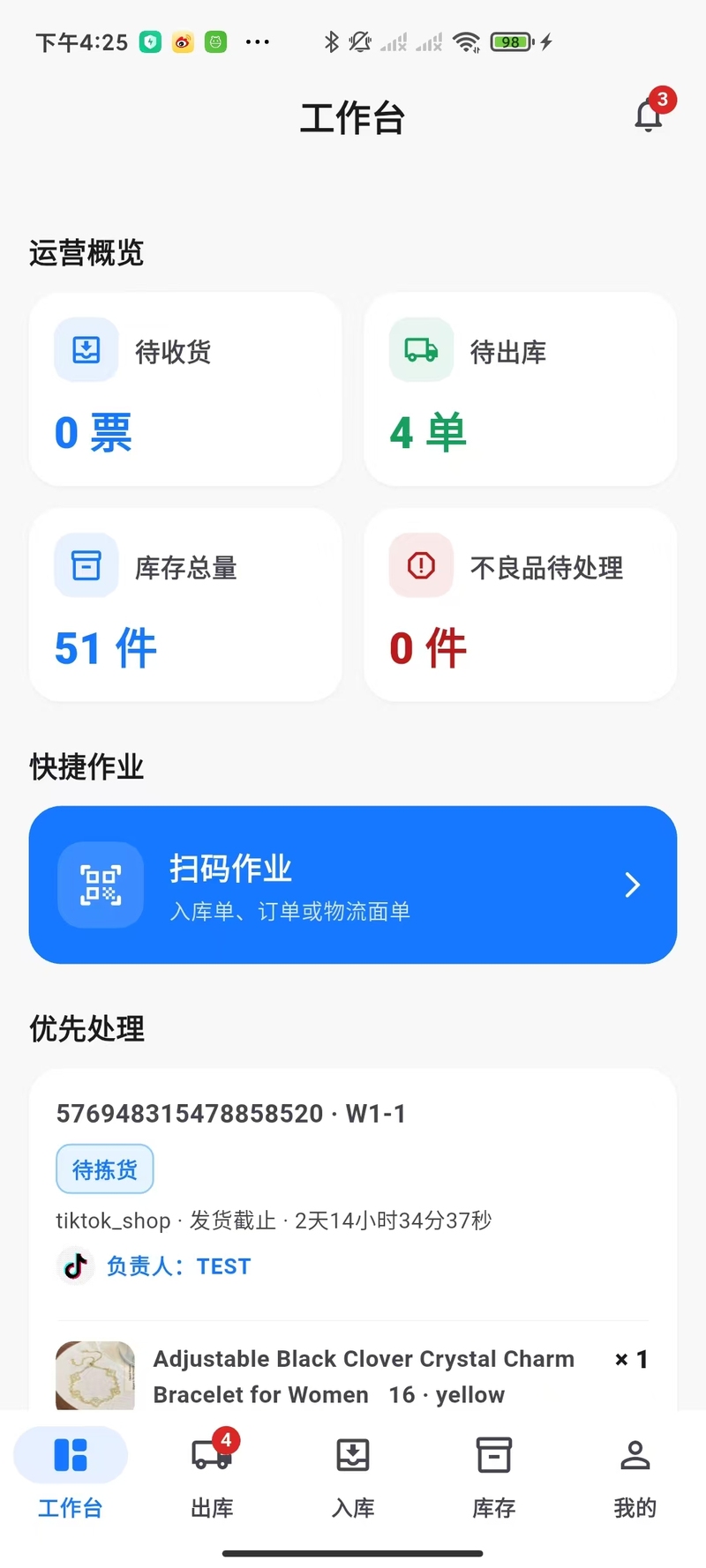Open the 待收货 overview card
This screenshot has width=706, height=1568.
[185, 389]
